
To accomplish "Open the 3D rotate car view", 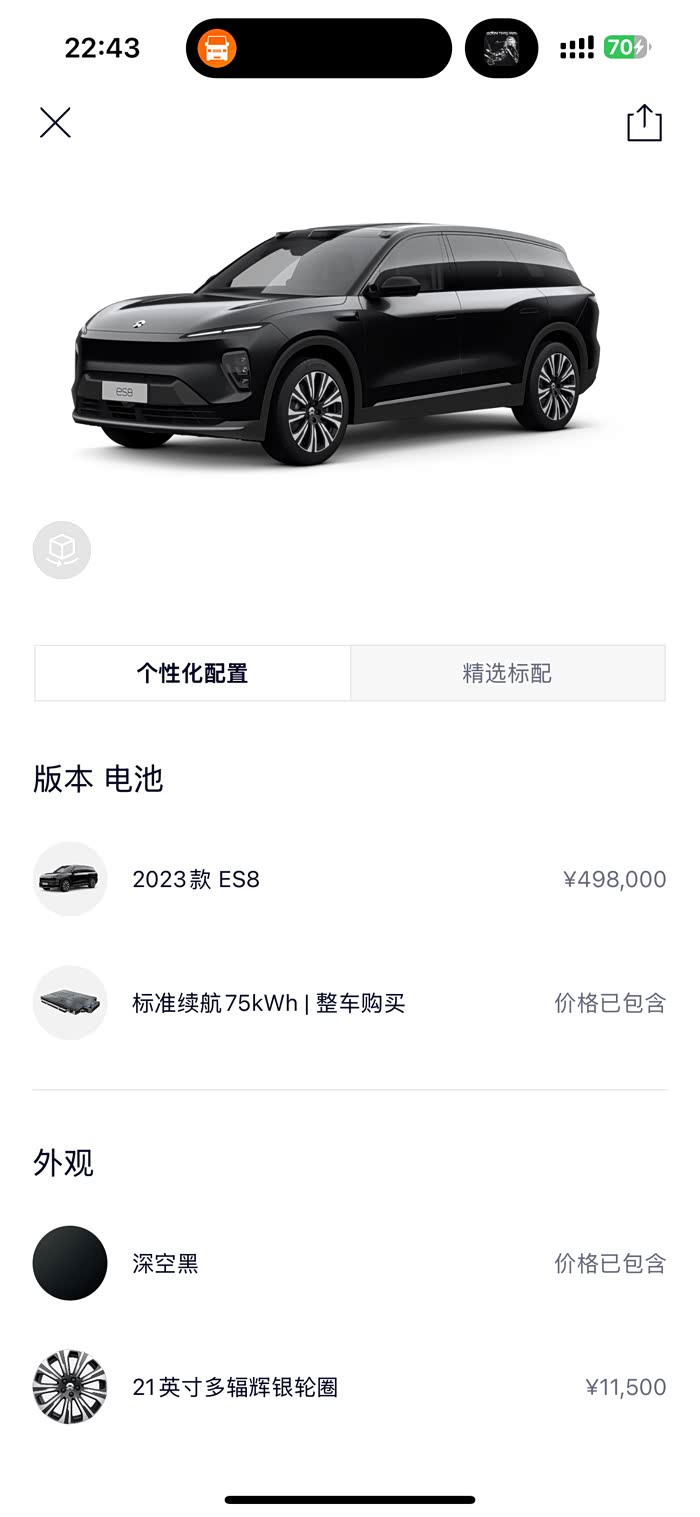I will click(62, 550).
